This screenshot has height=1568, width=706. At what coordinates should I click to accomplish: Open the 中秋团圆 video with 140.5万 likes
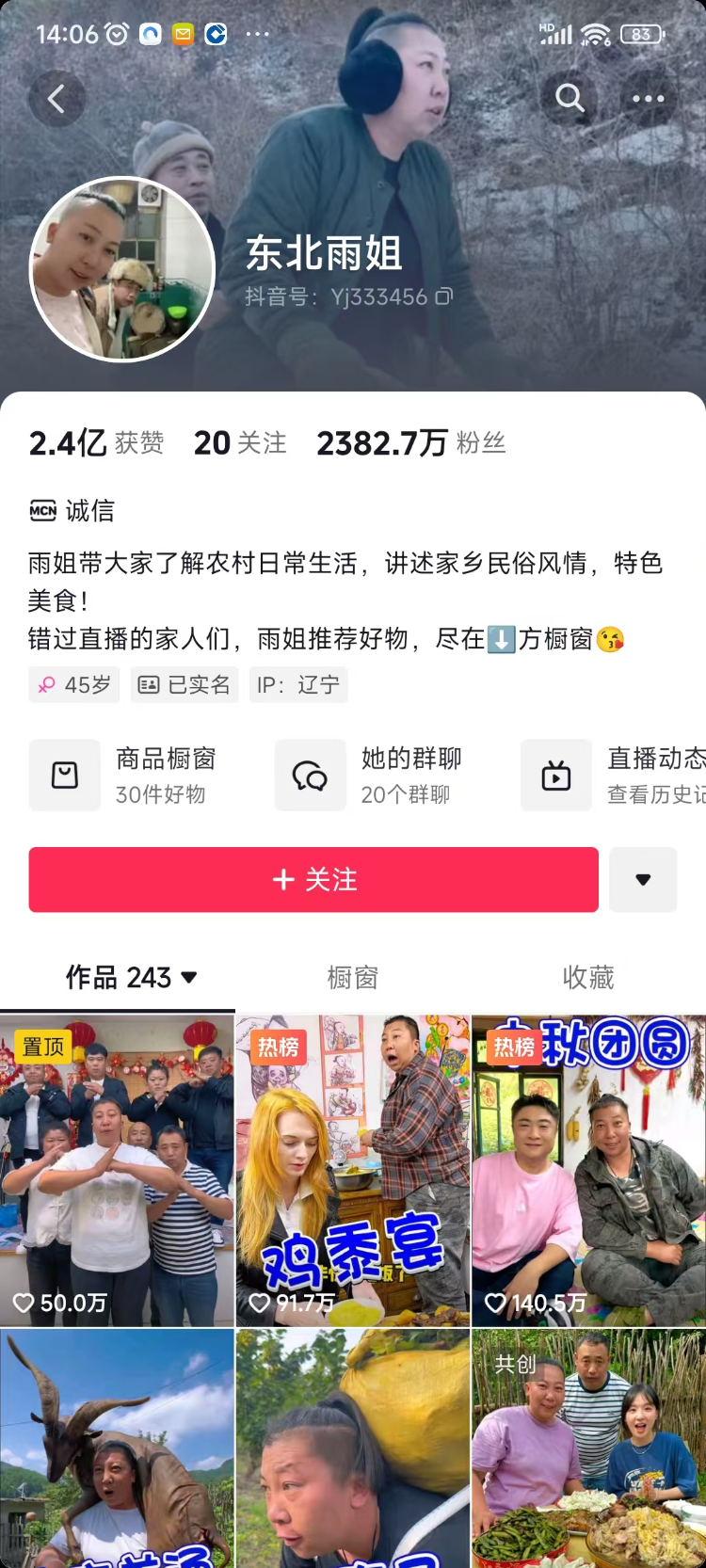pyautogui.click(x=589, y=1171)
